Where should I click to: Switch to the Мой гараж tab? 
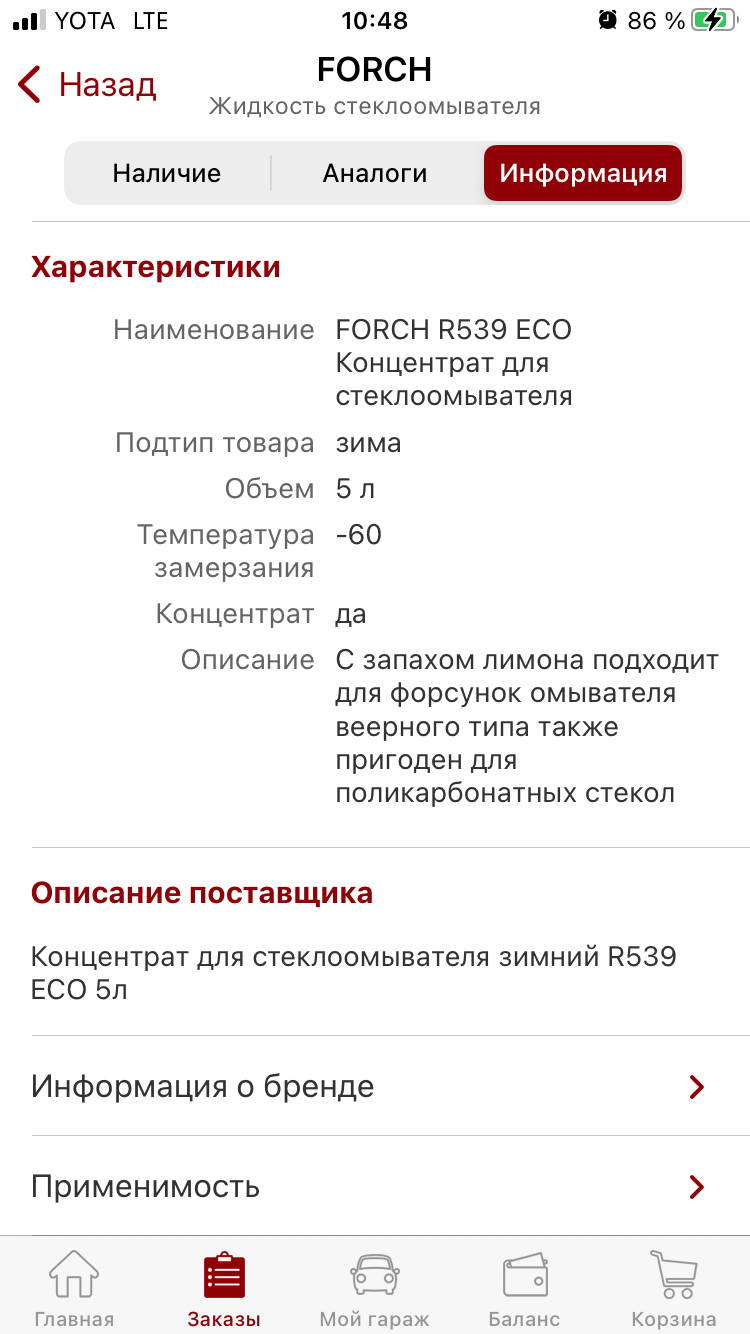pos(375,1289)
